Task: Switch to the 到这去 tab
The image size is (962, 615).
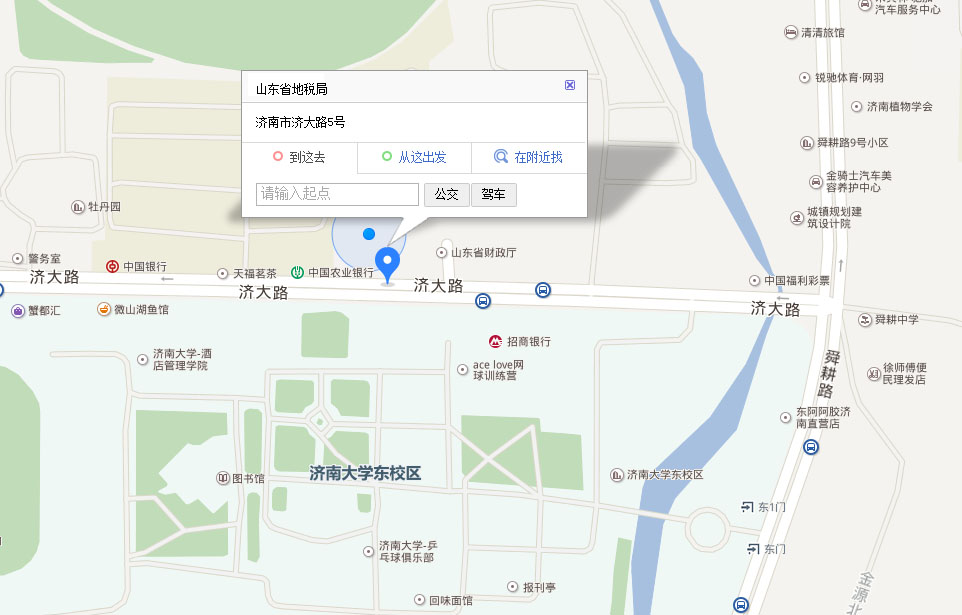Action: tap(299, 158)
